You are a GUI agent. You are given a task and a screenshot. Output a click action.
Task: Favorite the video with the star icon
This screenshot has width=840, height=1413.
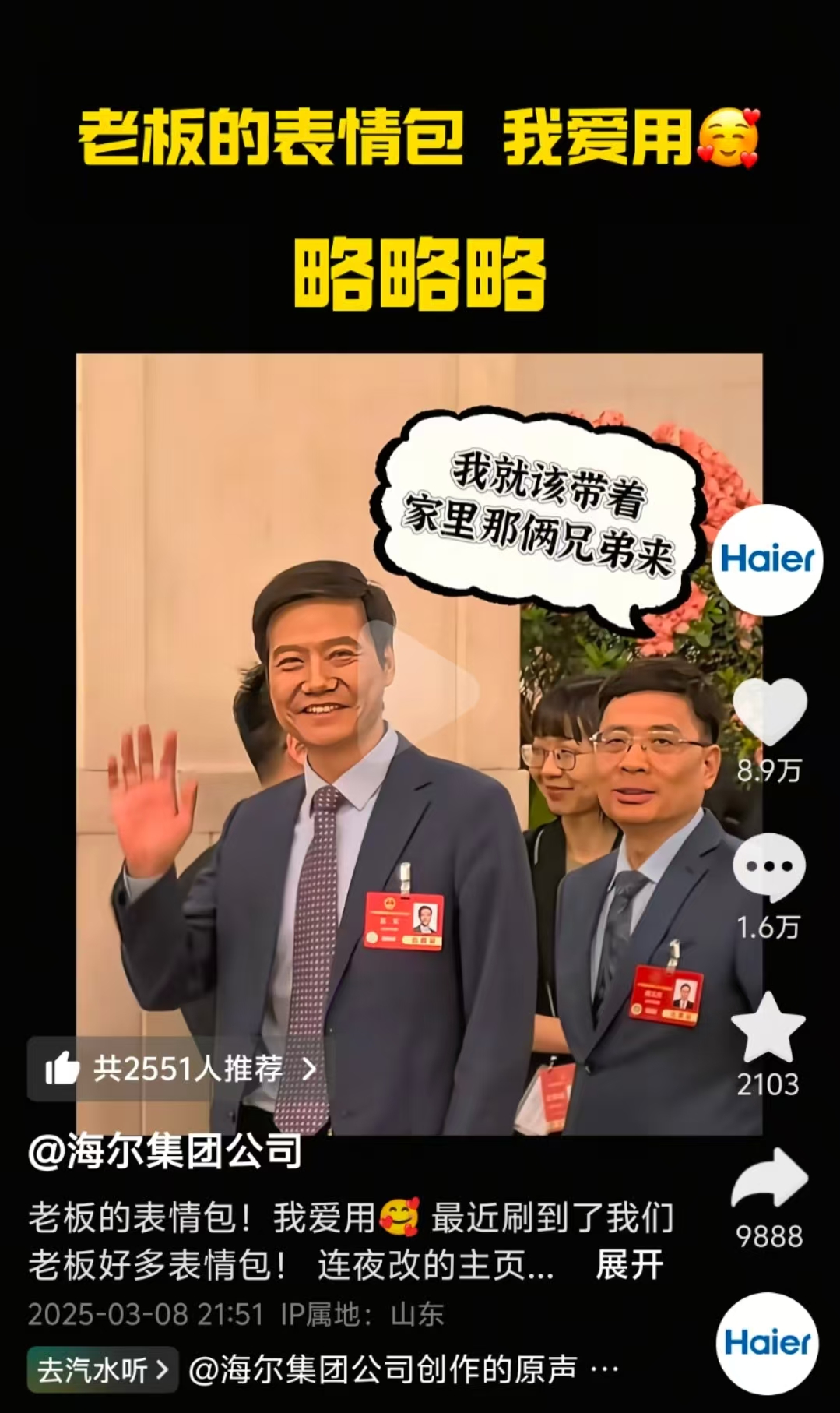768,1030
